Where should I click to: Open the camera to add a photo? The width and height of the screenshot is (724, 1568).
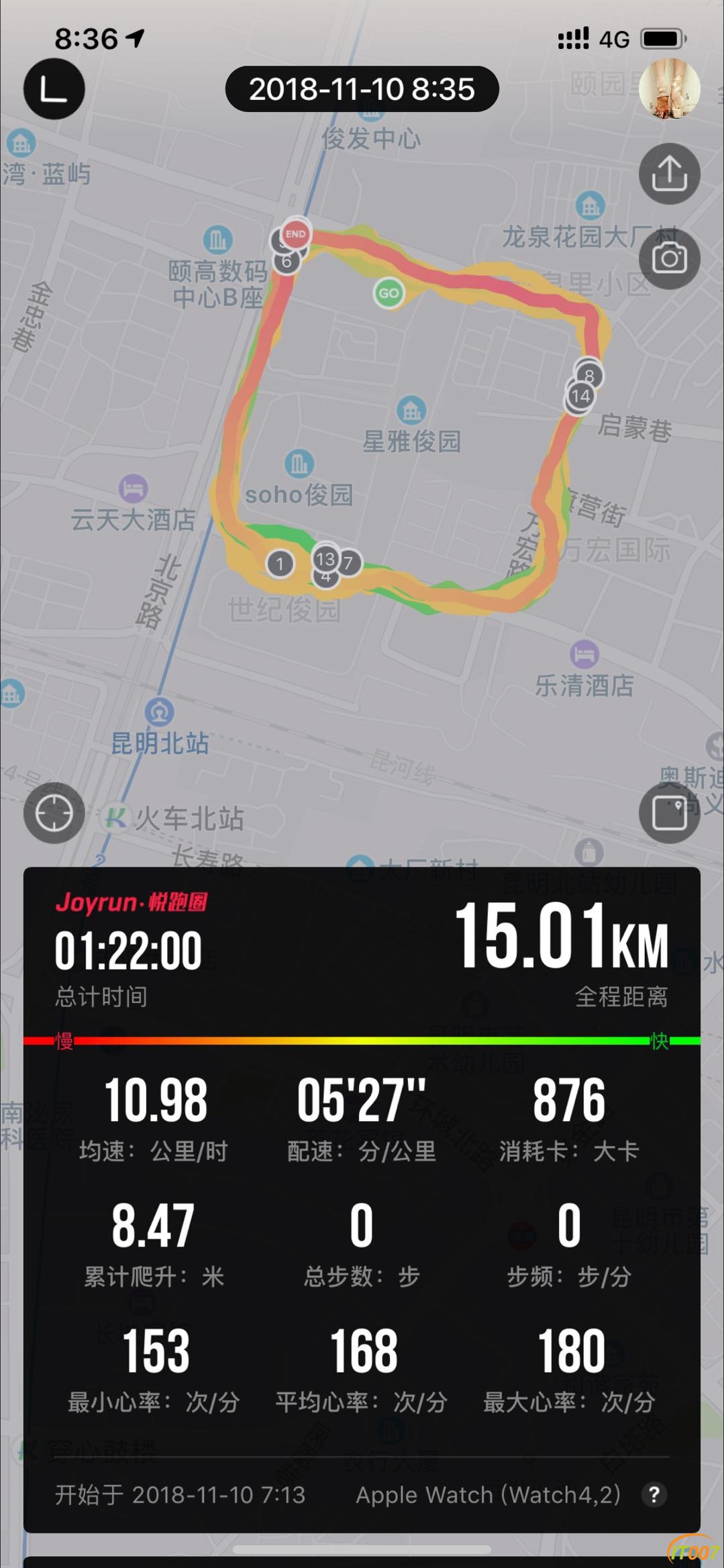pos(669,258)
